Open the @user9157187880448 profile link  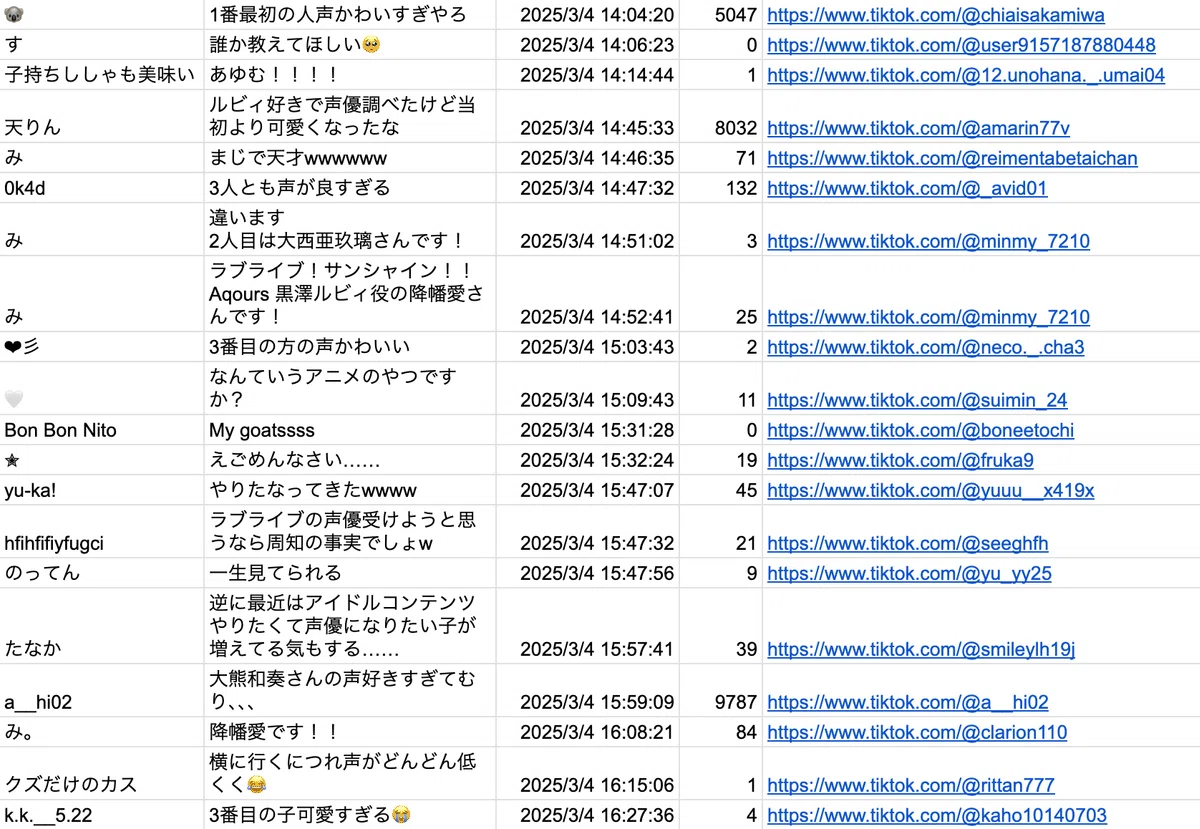961,46
